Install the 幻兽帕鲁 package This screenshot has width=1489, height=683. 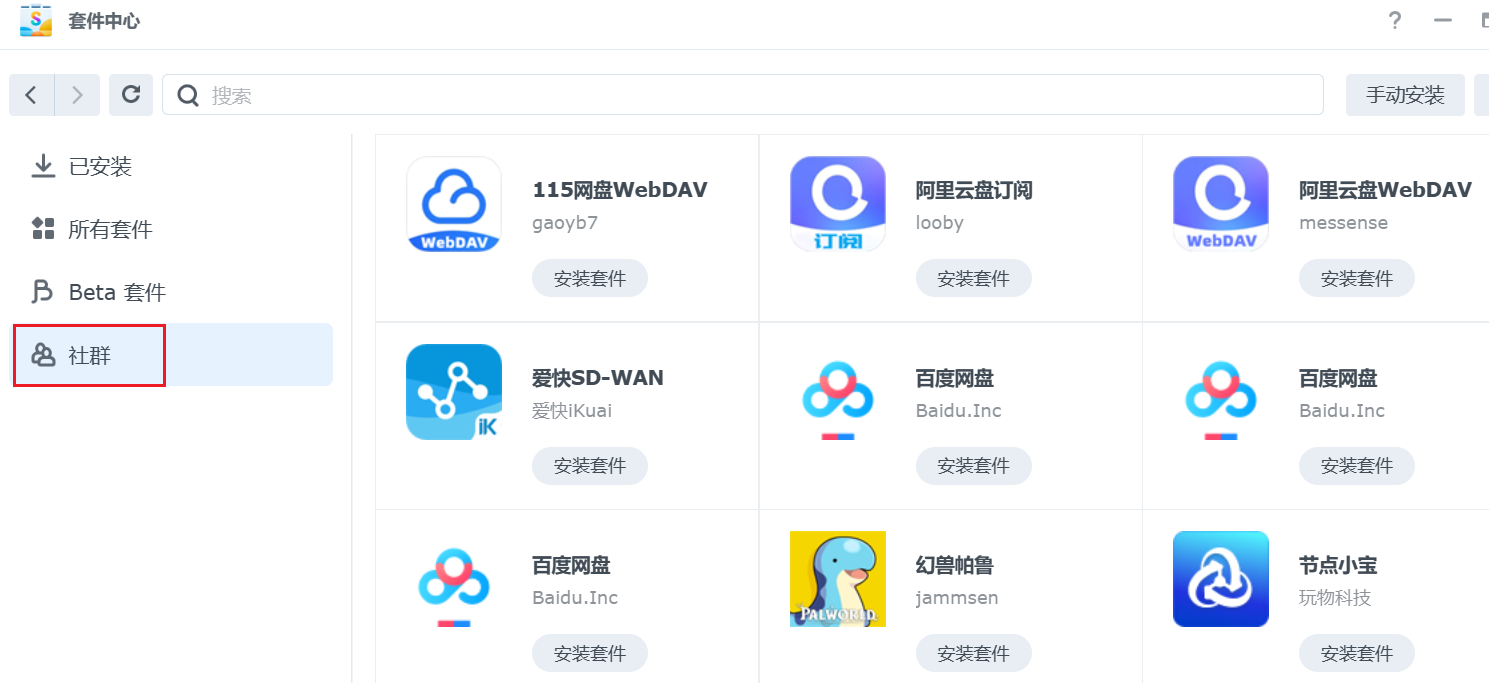[973, 654]
